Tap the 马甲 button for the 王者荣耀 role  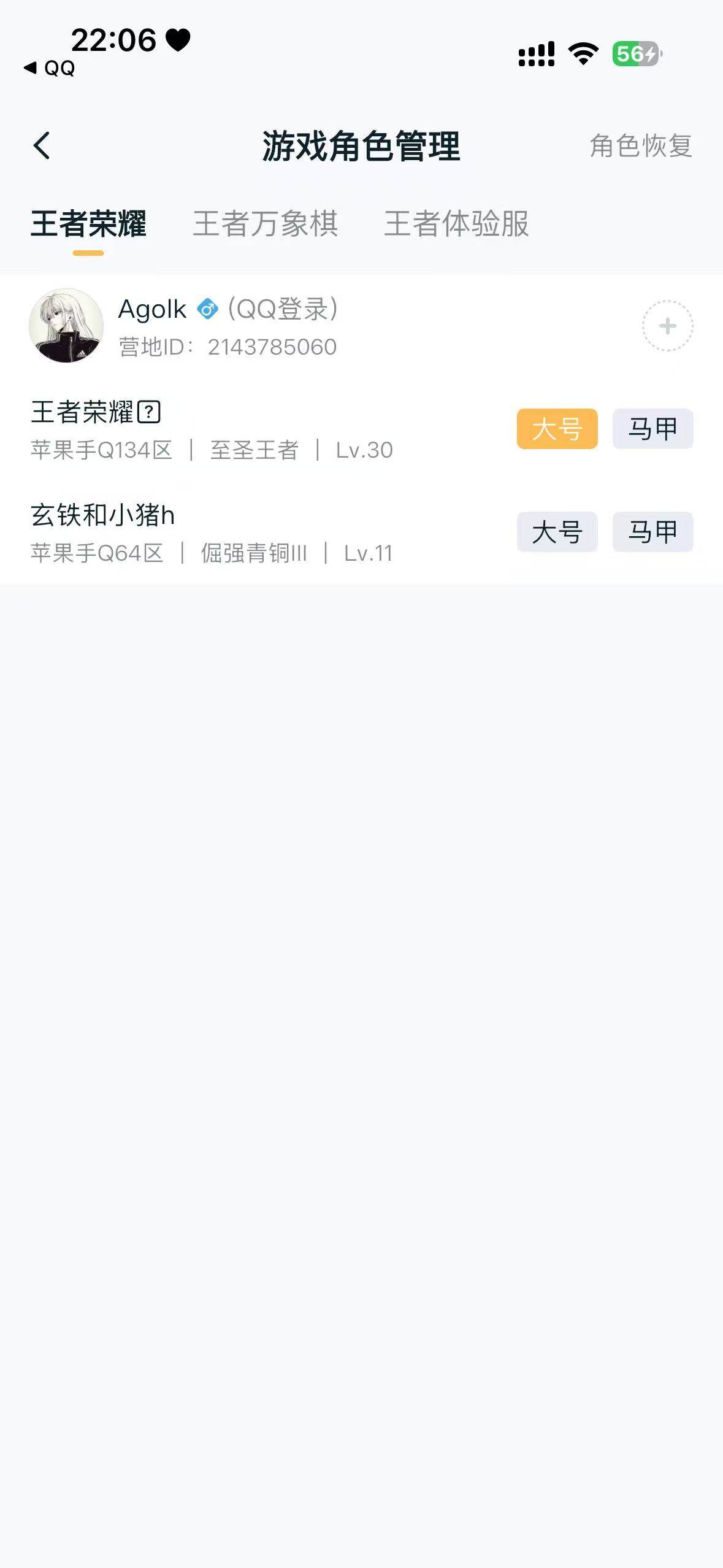652,428
